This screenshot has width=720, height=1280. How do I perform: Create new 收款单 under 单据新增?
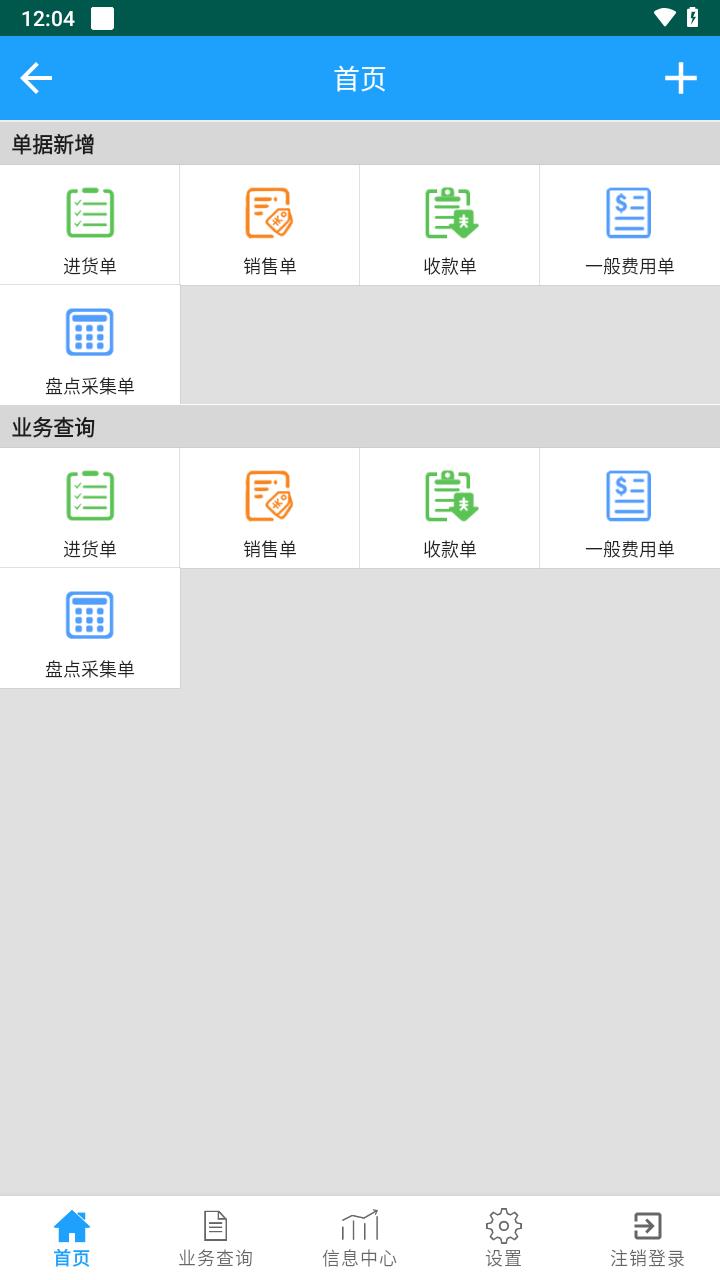pos(450,225)
